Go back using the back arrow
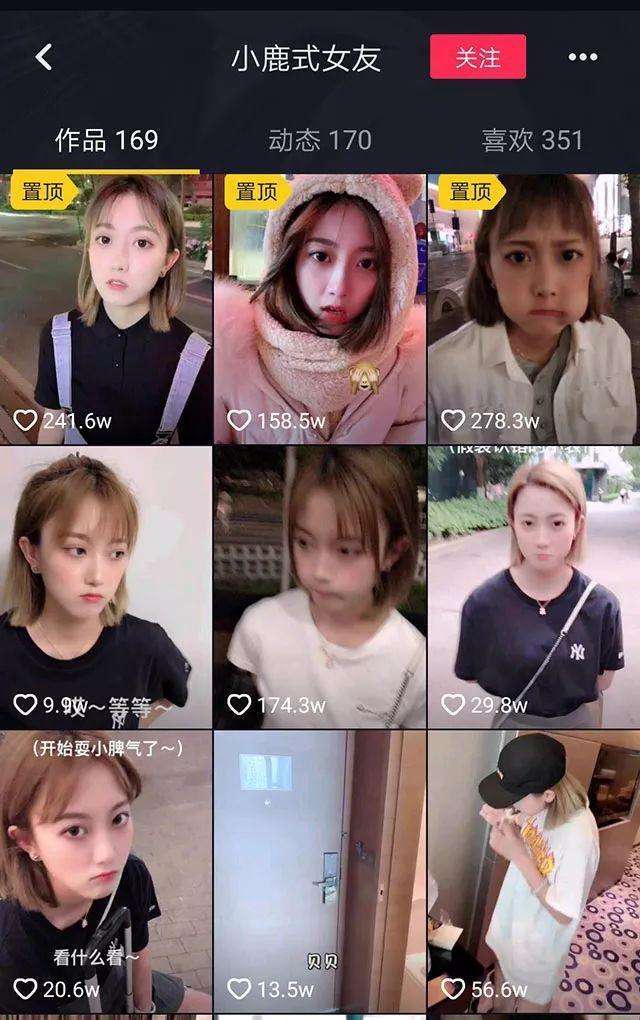 point(44,57)
